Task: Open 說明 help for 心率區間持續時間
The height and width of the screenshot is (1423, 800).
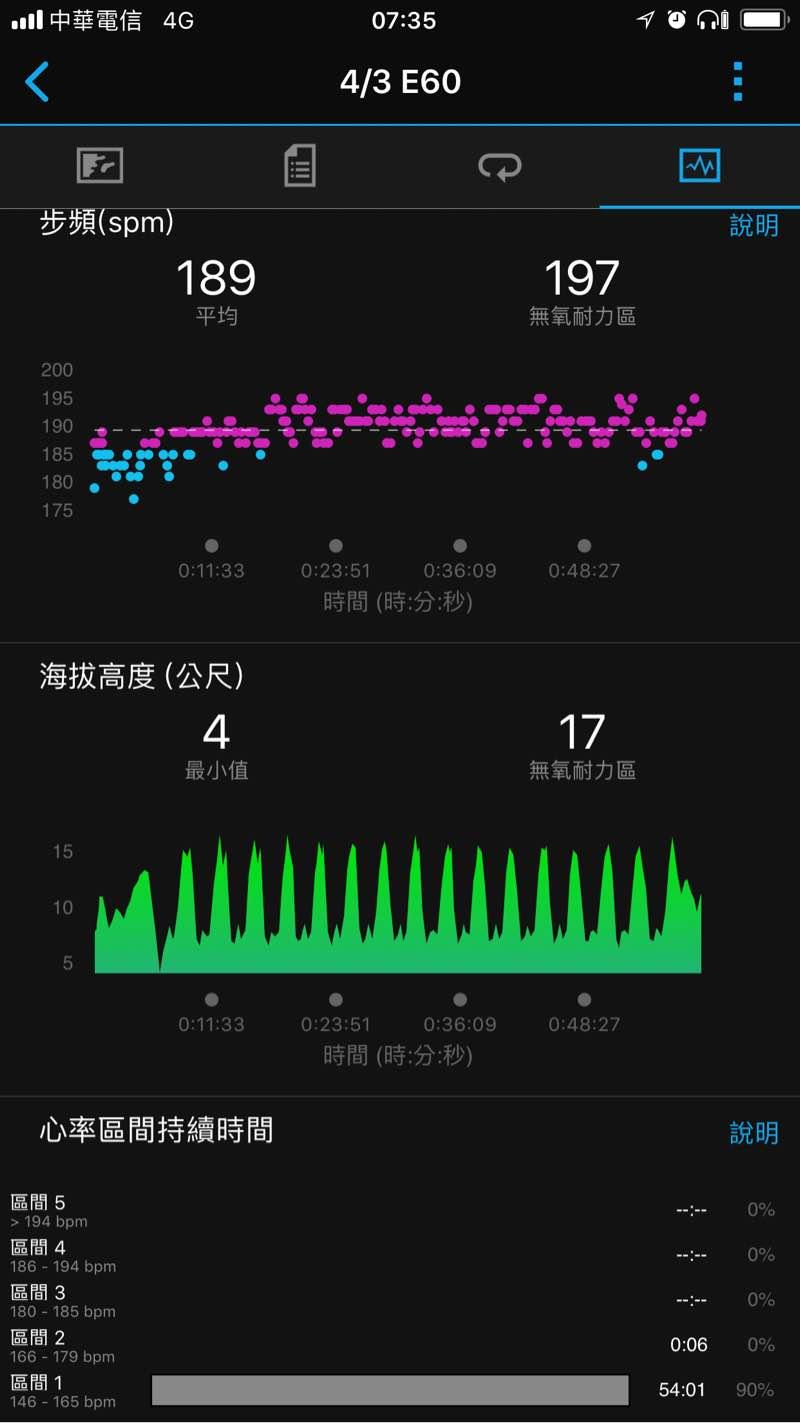Action: coord(753,1133)
